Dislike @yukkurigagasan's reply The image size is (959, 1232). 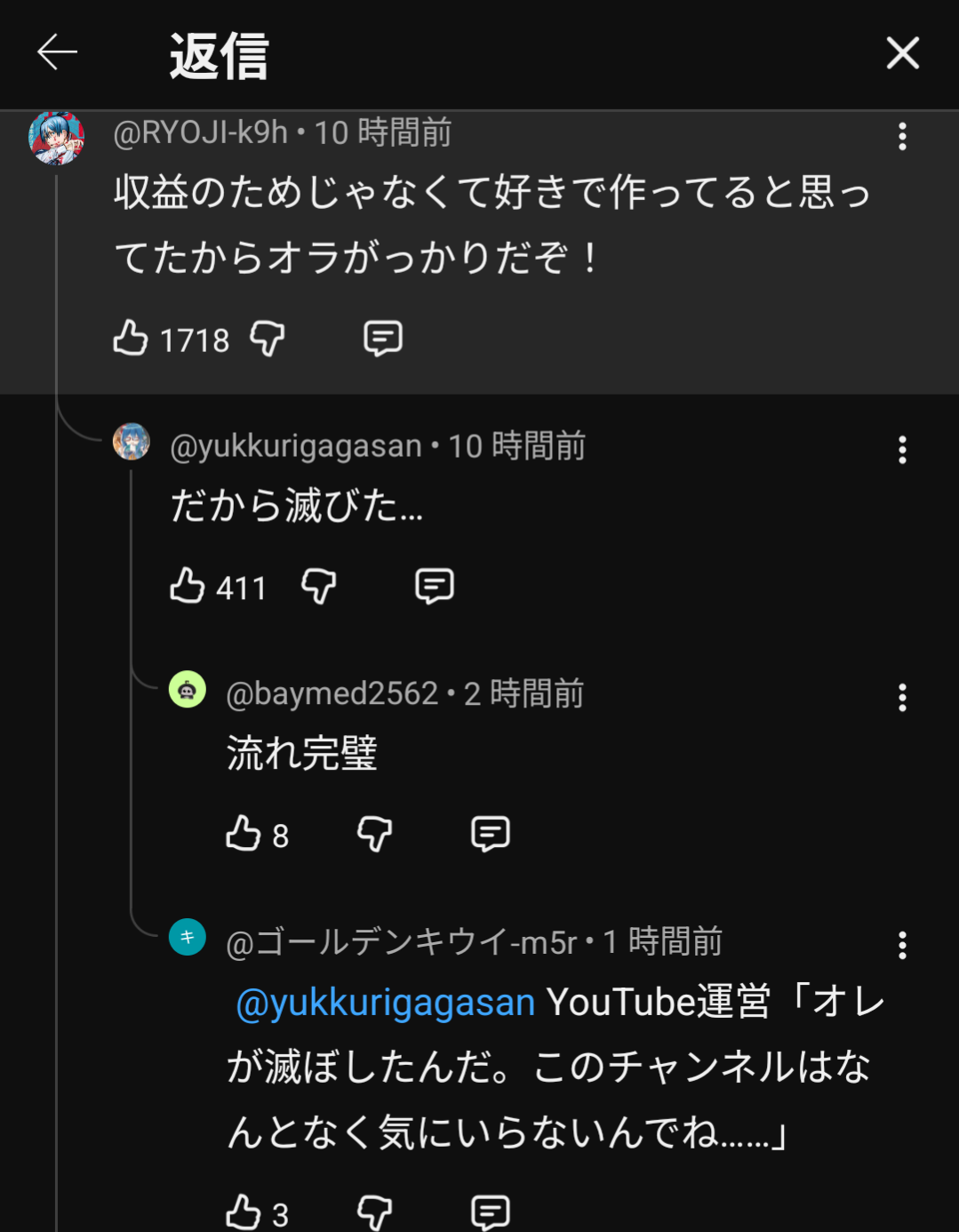[318, 587]
